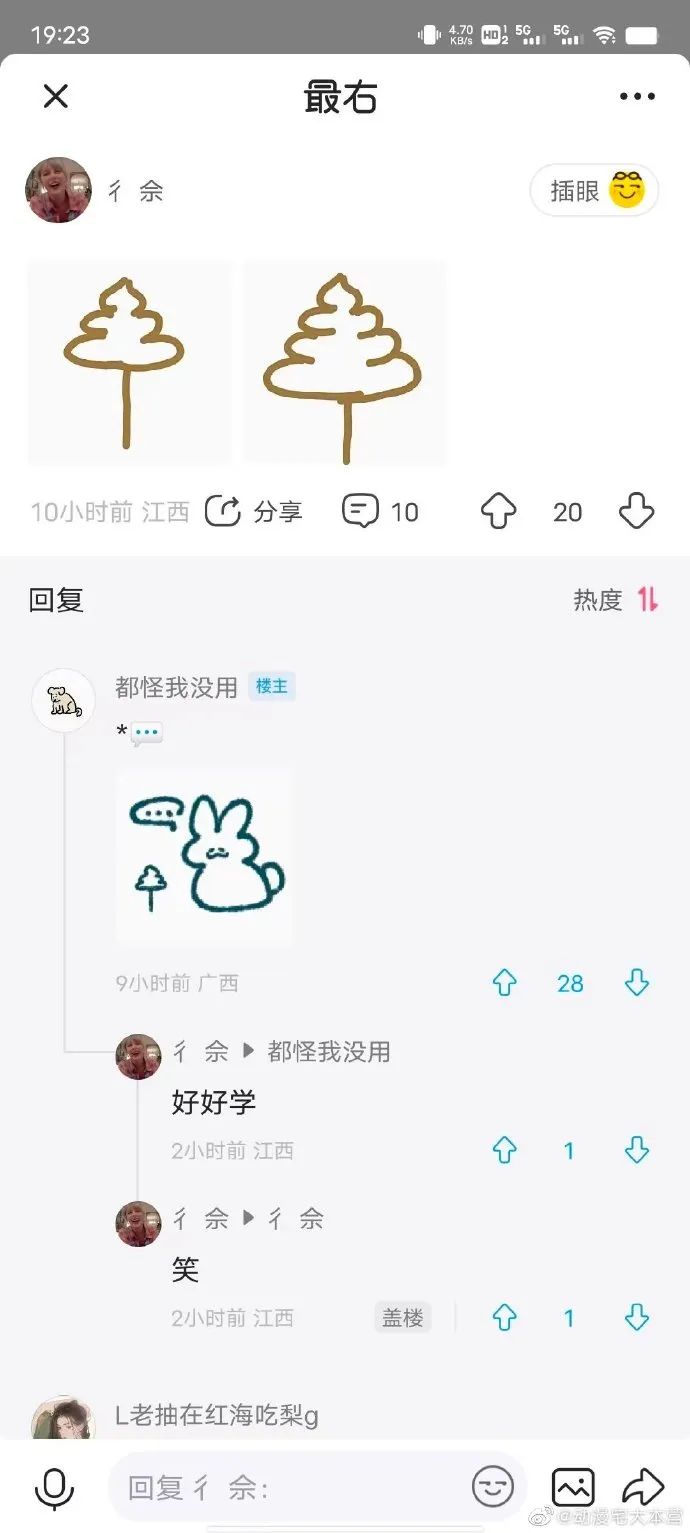The height and width of the screenshot is (1533, 690).
Task: Open the rabbit drawing in 都怪我没用's reply
Action: 205,857
